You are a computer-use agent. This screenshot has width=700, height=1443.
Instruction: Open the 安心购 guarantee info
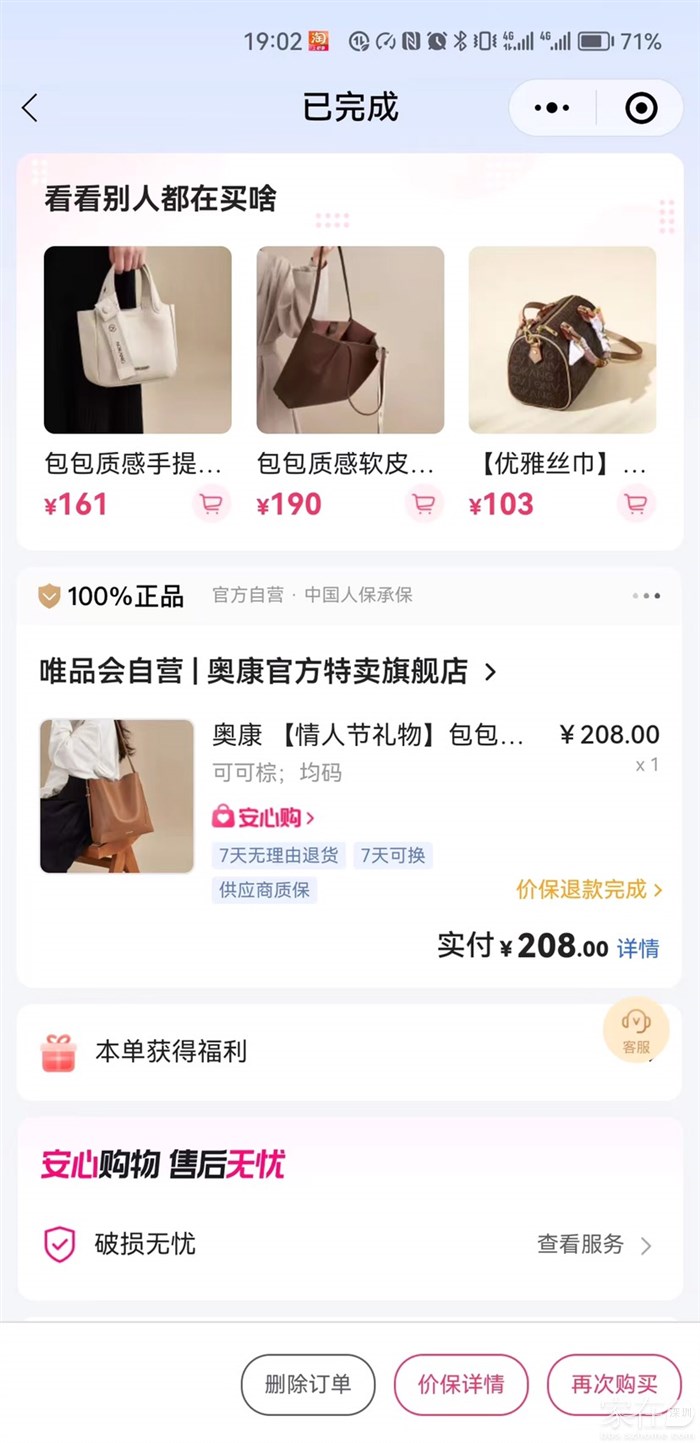[x=263, y=817]
